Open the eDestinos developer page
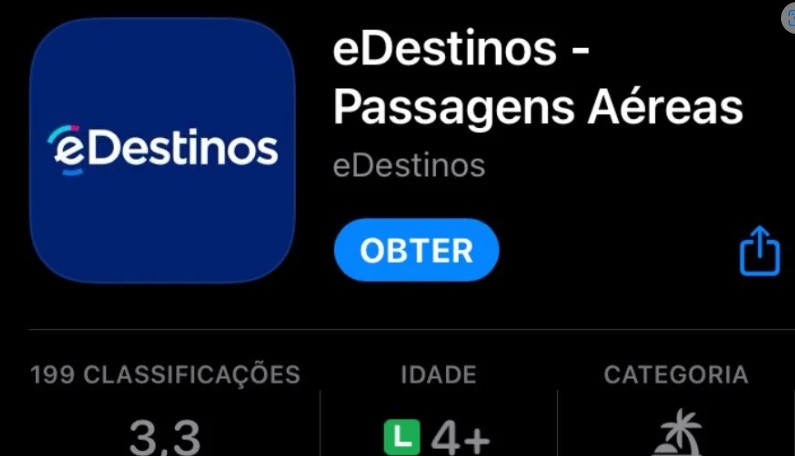This screenshot has width=795, height=456. click(x=409, y=165)
